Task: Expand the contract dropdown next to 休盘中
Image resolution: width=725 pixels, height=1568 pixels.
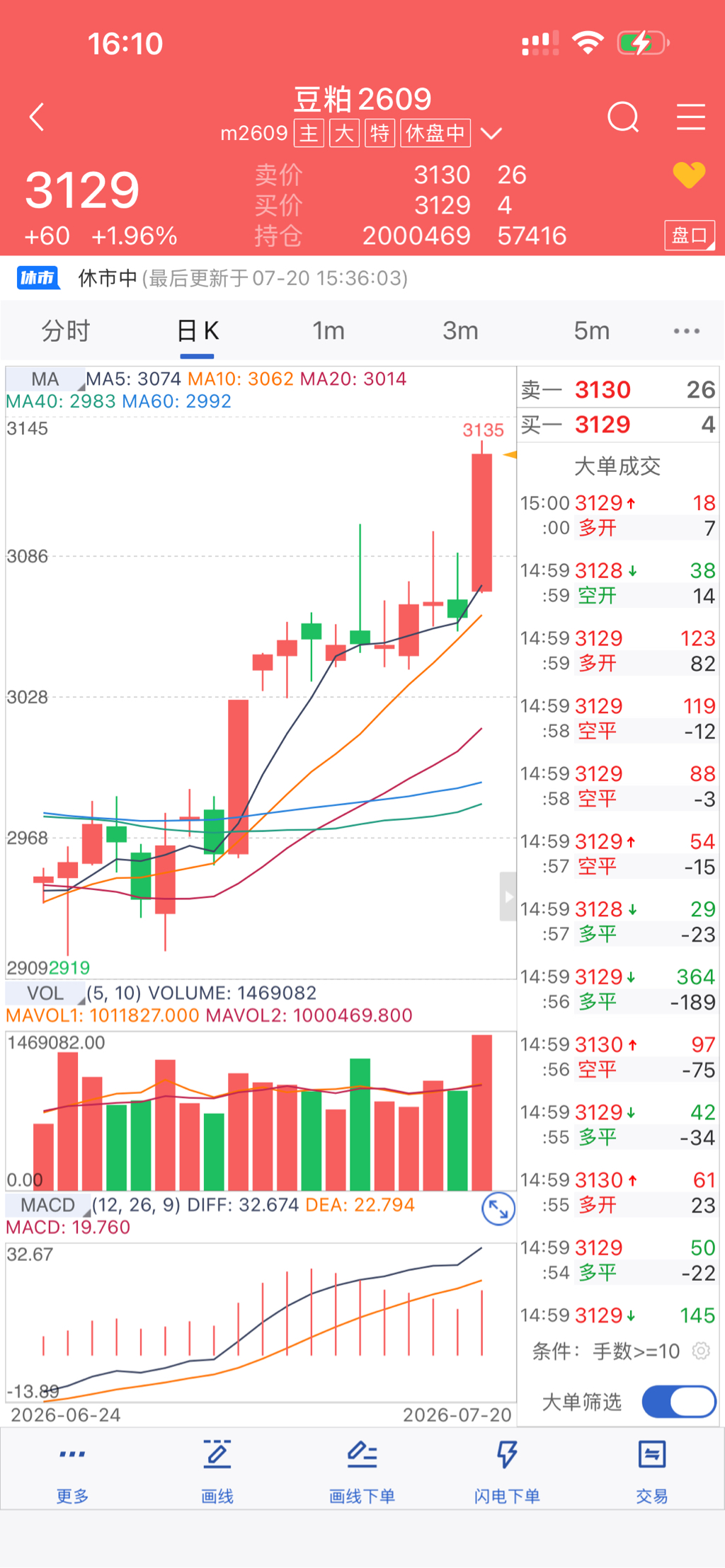Action: 491,133
